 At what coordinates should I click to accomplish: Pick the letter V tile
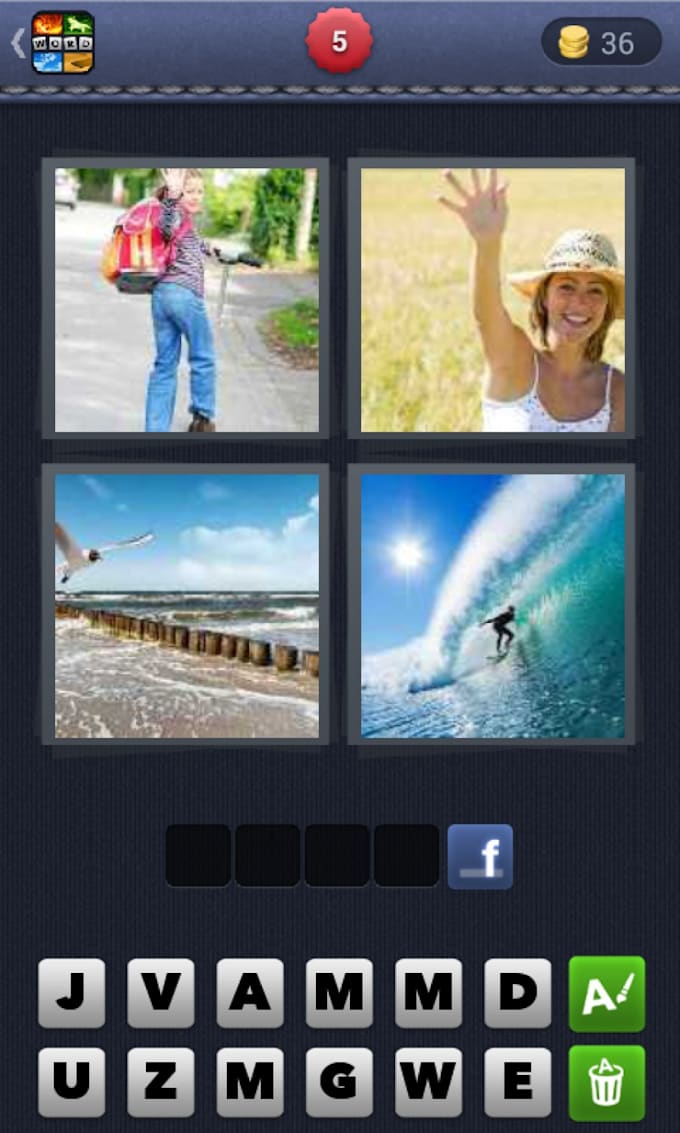(x=161, y=993)
